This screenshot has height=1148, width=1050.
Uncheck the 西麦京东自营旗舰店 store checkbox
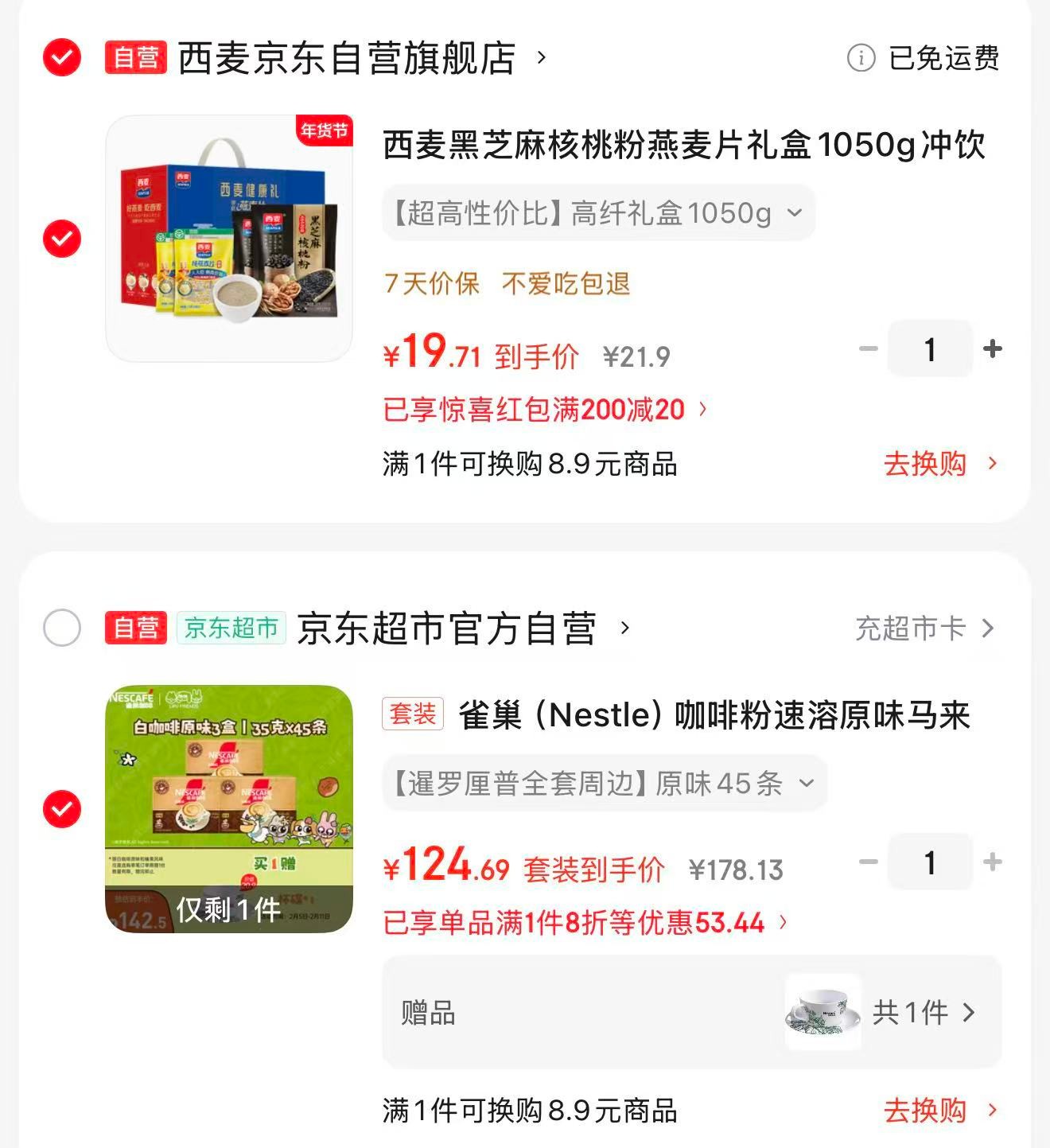(x=62, y=57)
